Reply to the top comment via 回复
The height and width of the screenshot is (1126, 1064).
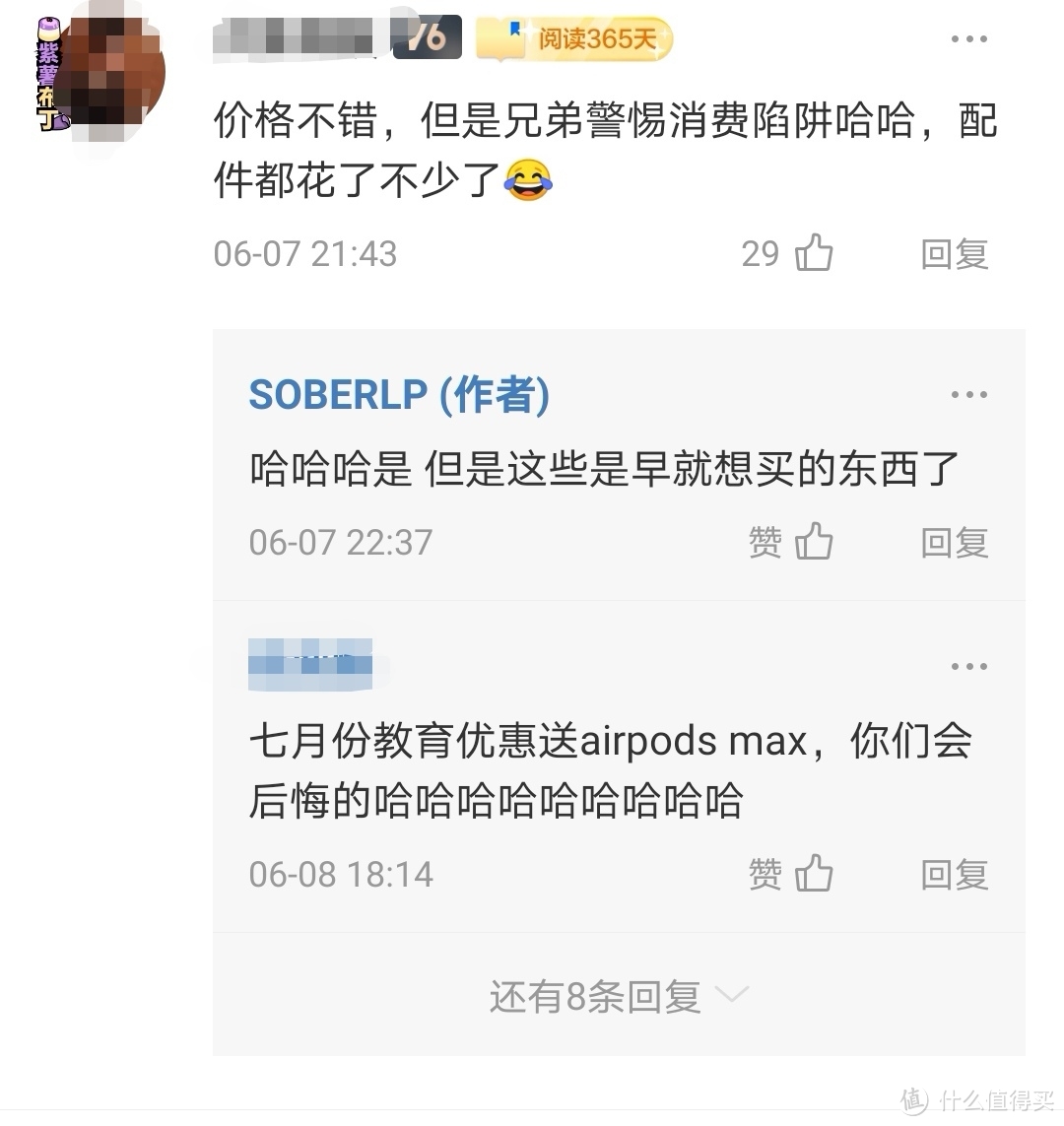[x=953, y=252]
